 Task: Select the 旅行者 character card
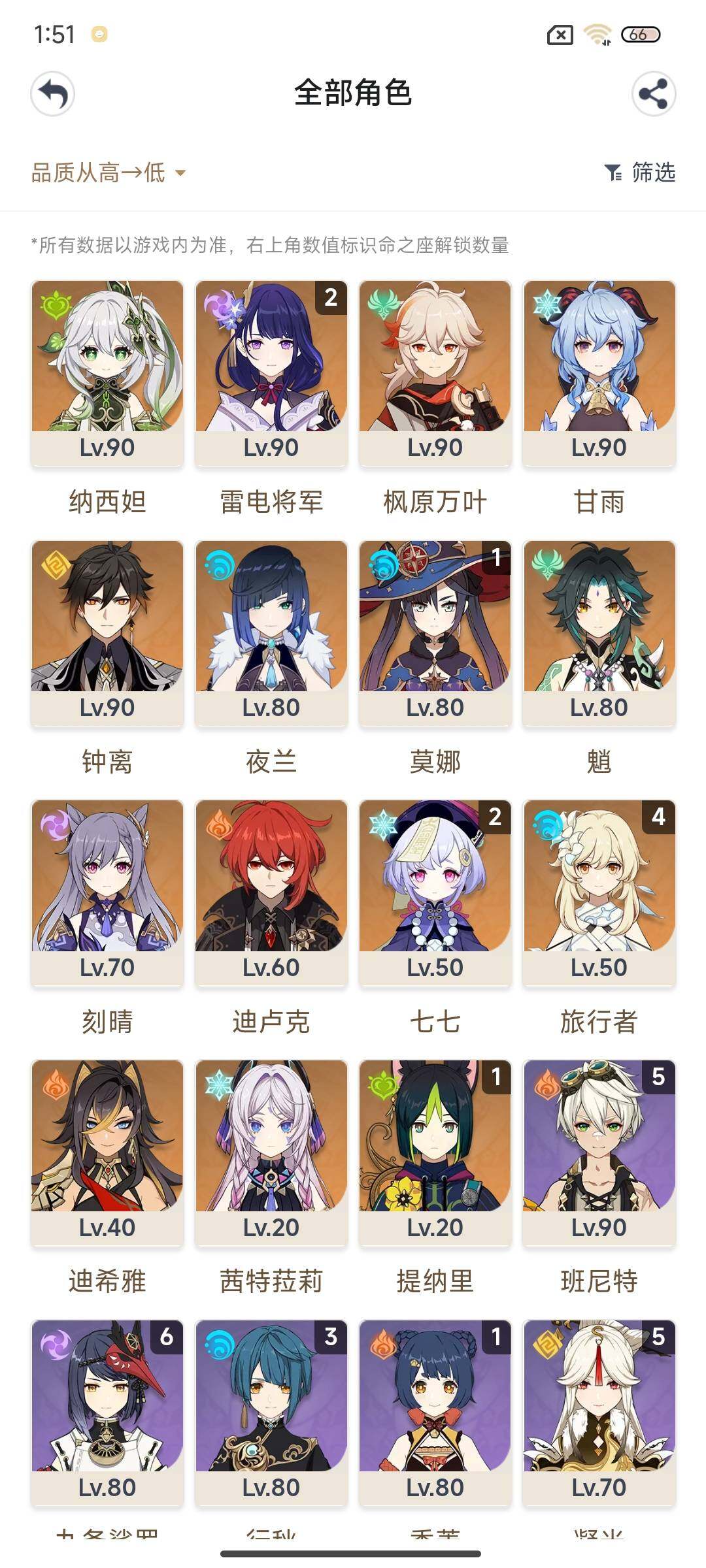(x=599, y=892)
